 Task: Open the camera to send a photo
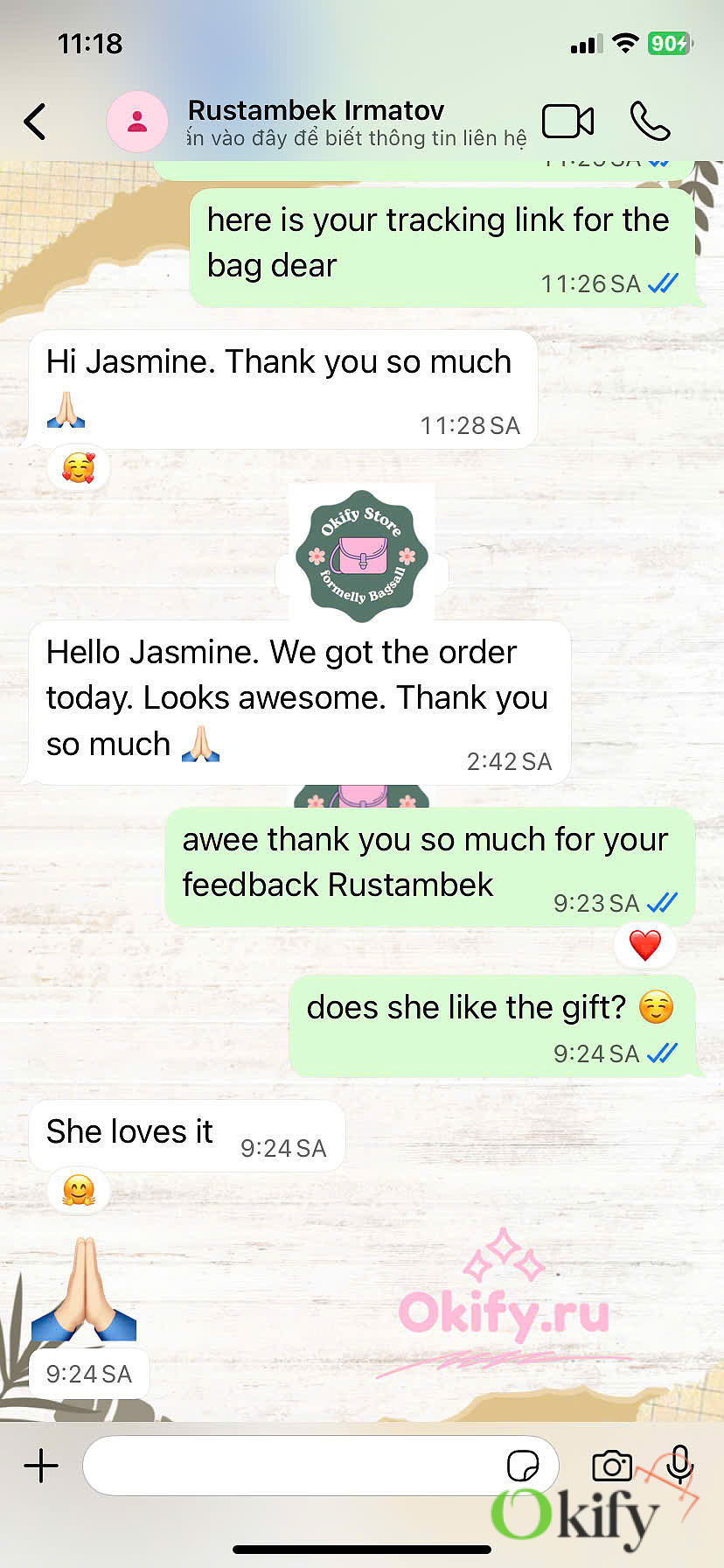point(611,1465)
